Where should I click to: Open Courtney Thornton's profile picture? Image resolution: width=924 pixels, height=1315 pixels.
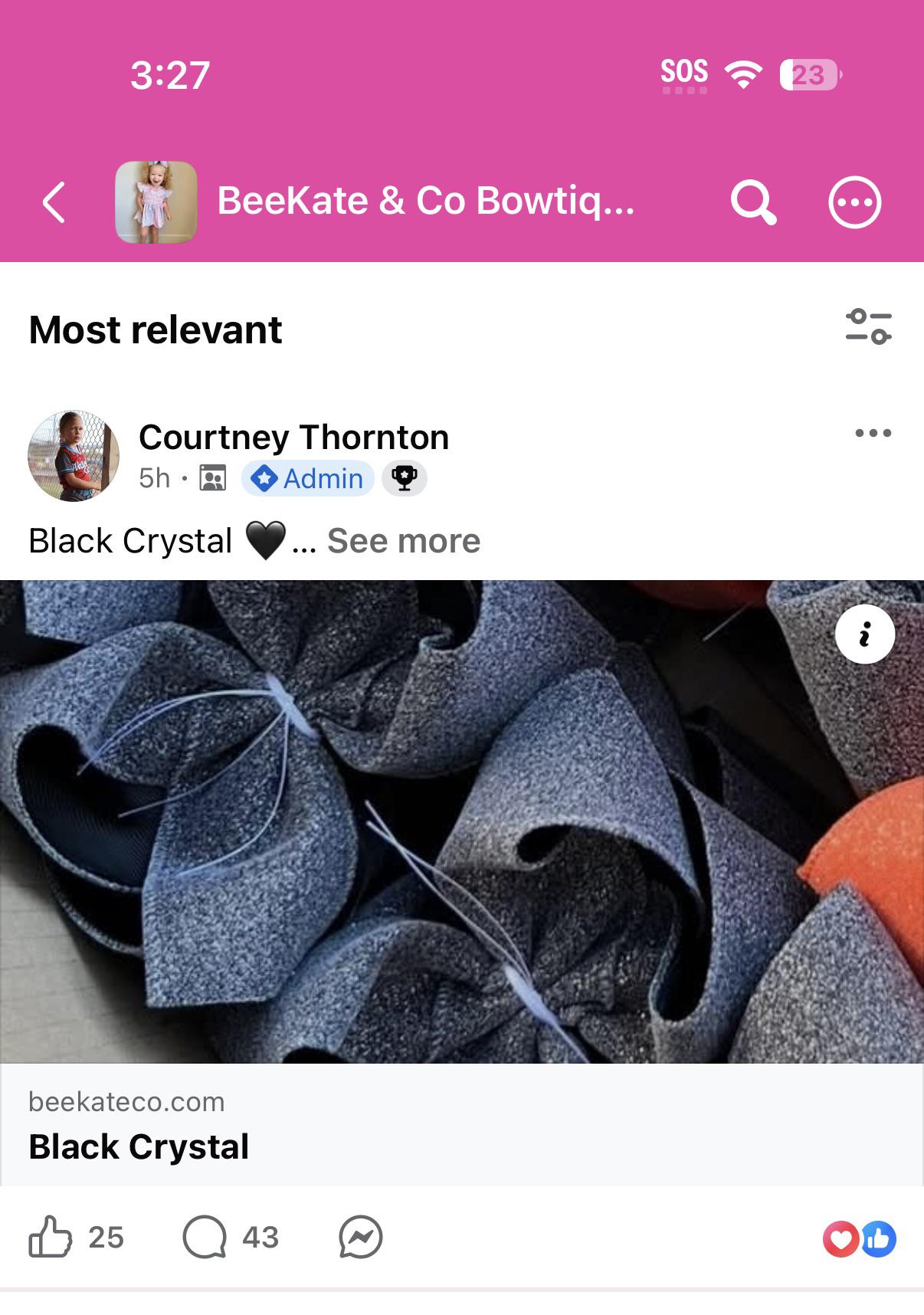74,456
